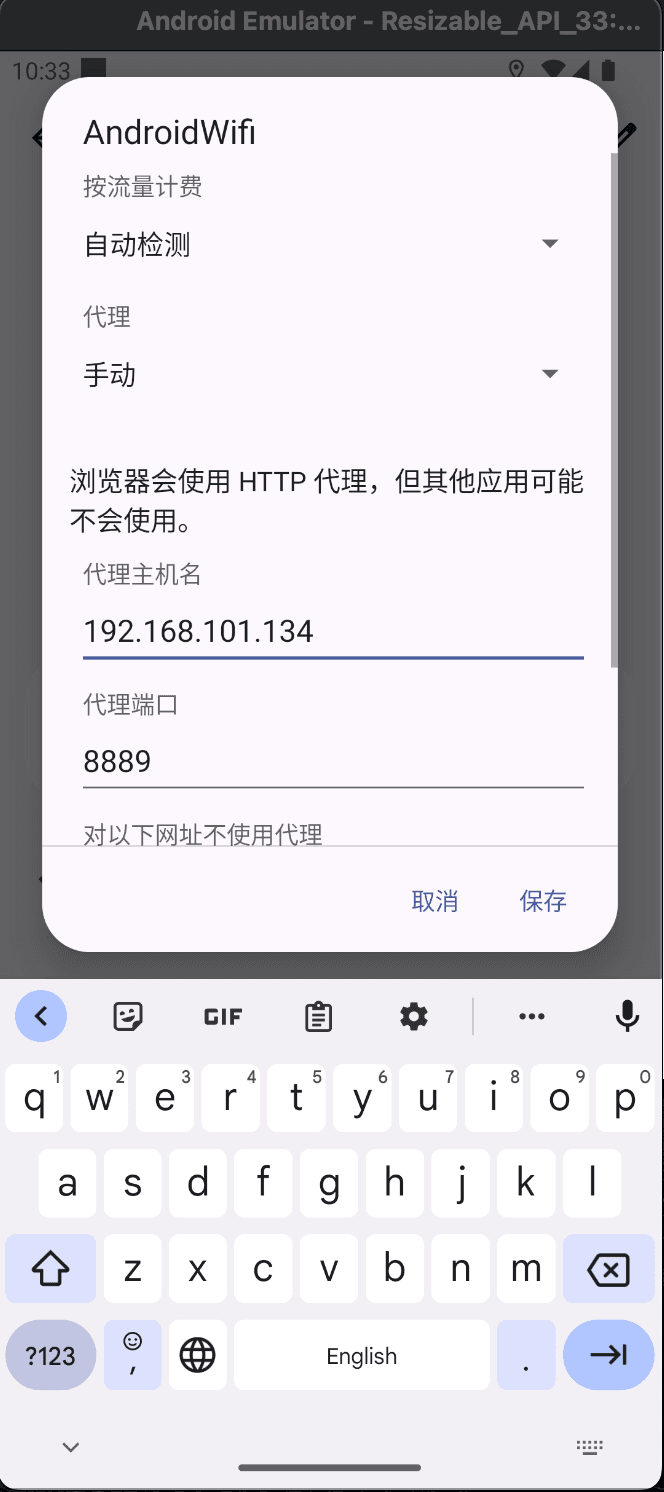This screenshot has width=664, height=1492.
Task: Open more keyboard options
Action: [x=531, y=1017]
